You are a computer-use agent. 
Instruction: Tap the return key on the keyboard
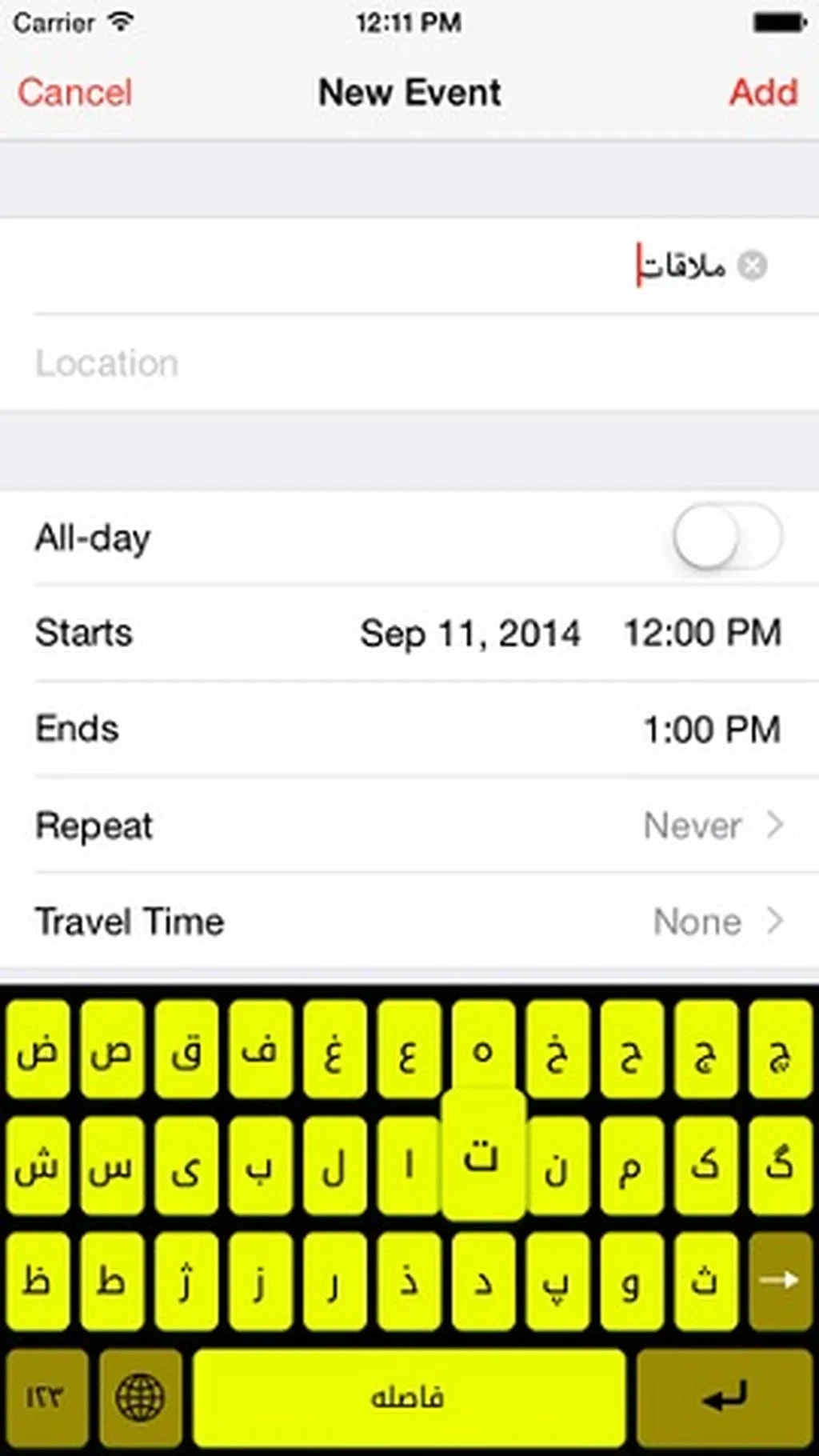coord(725,1397)
